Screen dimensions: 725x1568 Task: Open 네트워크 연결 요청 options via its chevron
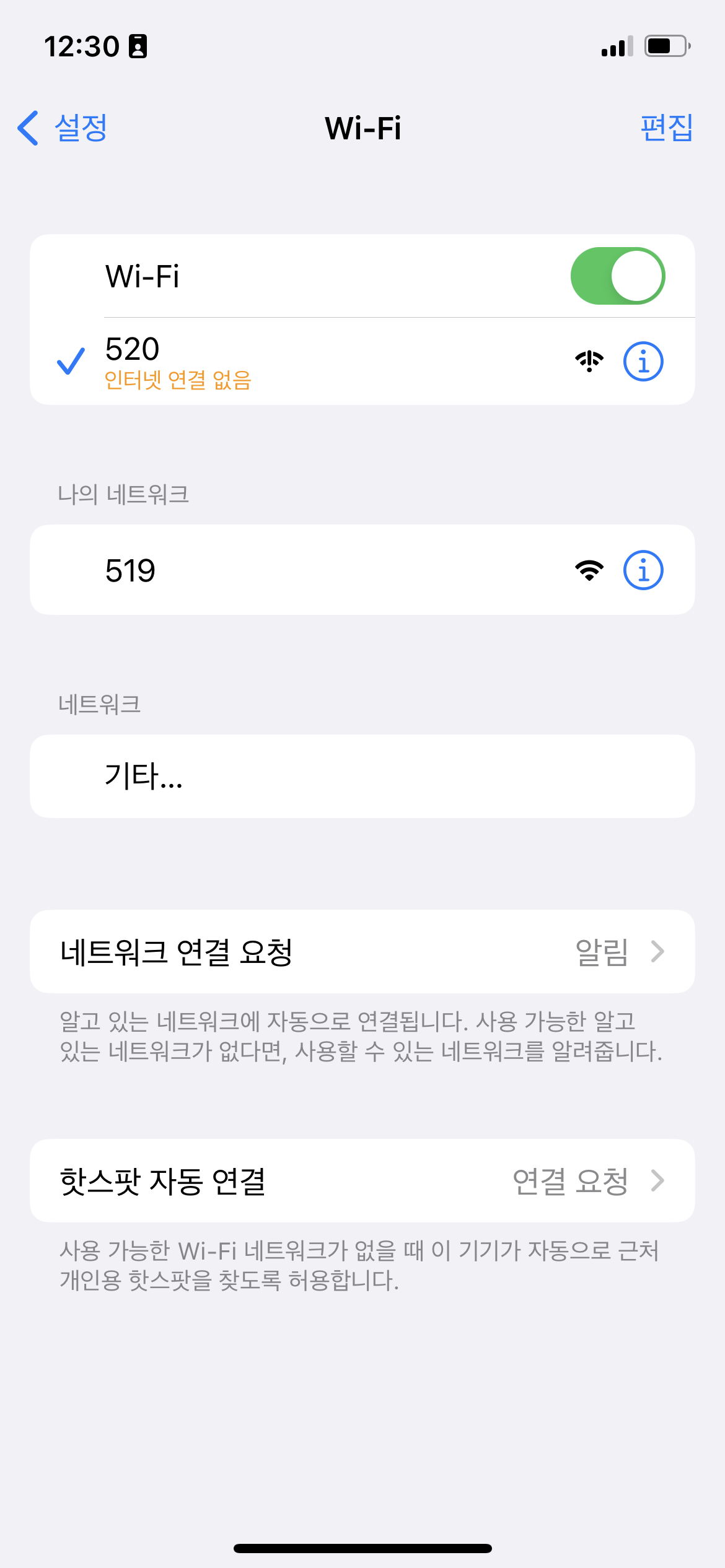(657, 951)
